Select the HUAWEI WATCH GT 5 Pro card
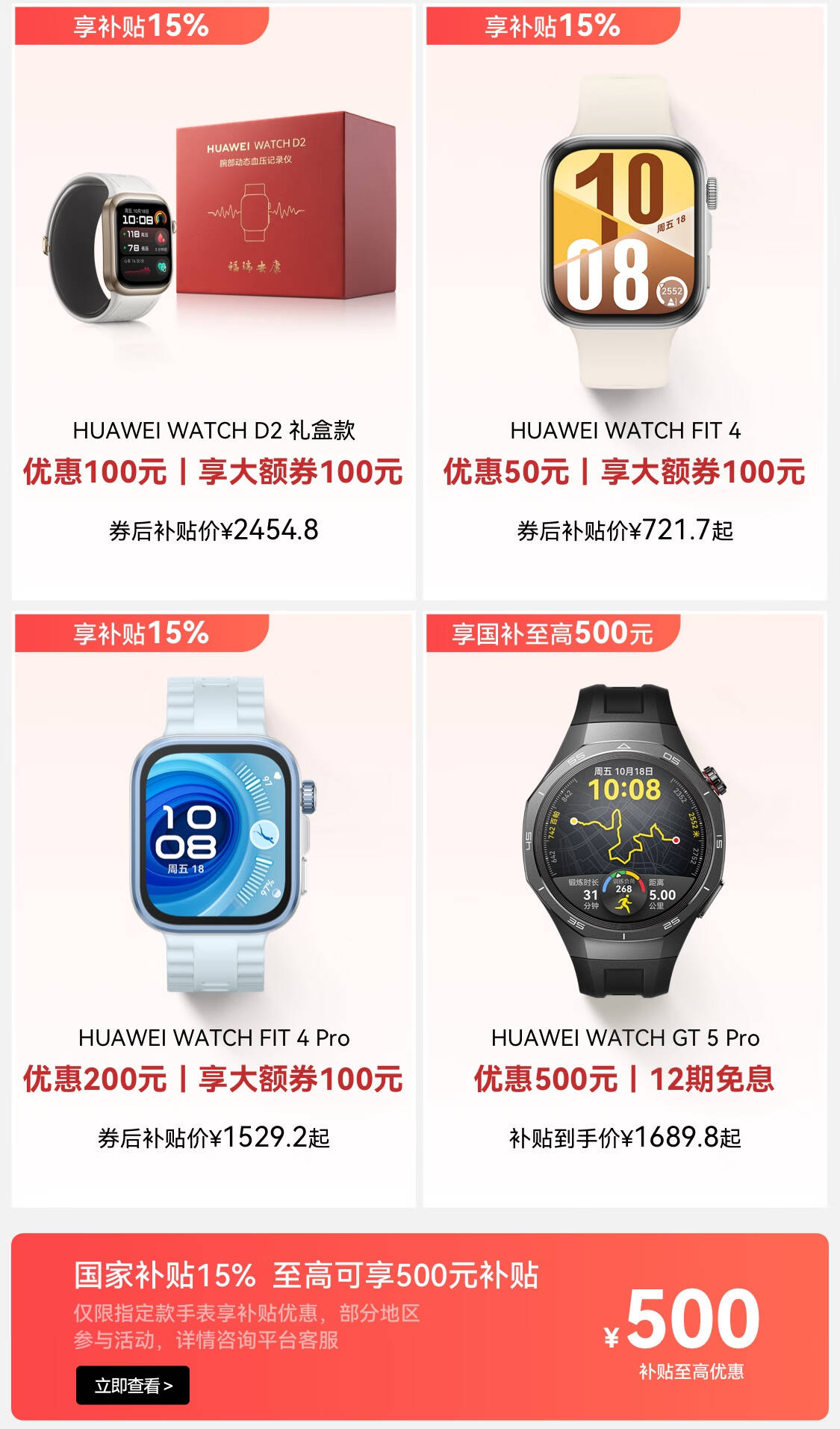This screenshot has width=840, height=1429. [x=625, y=909]
